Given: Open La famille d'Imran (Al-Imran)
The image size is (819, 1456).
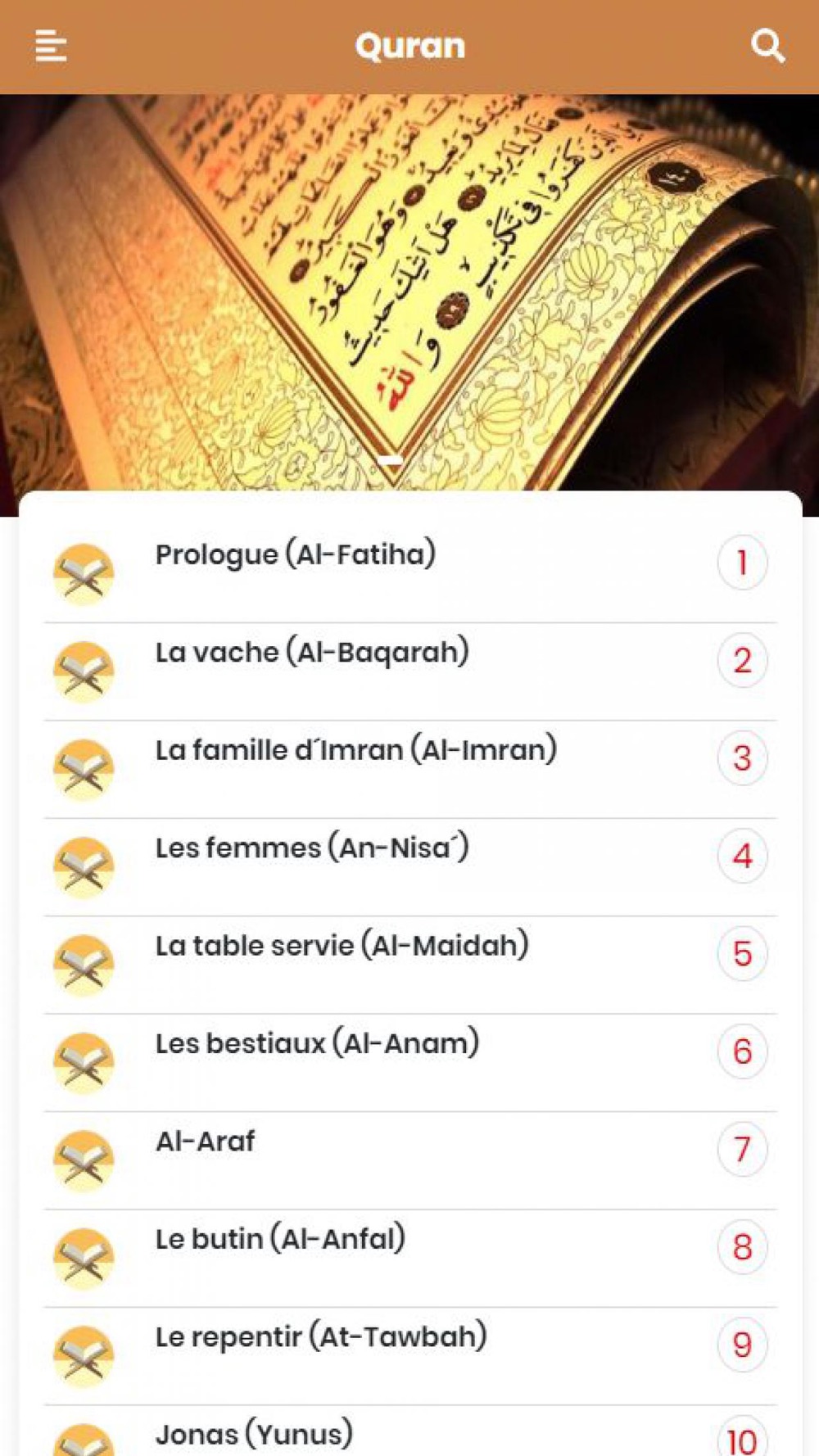Looking at the screenshot, I should tap(410, 769).
